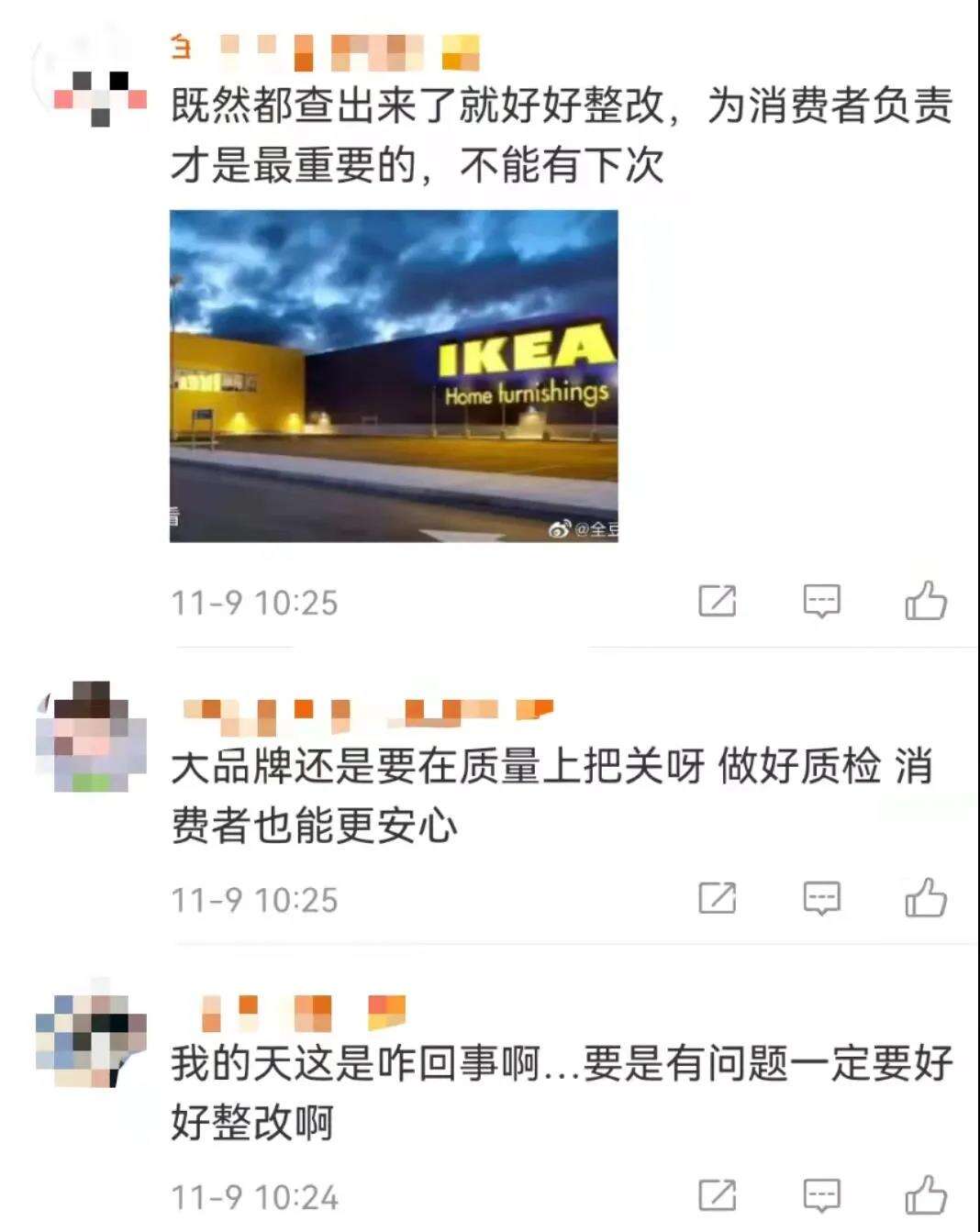Viewport: 980px width, 1232px height.
Task: Repost the comment posted at 11-9 10:25 with IKEA photo
Action: coord(717,601)
